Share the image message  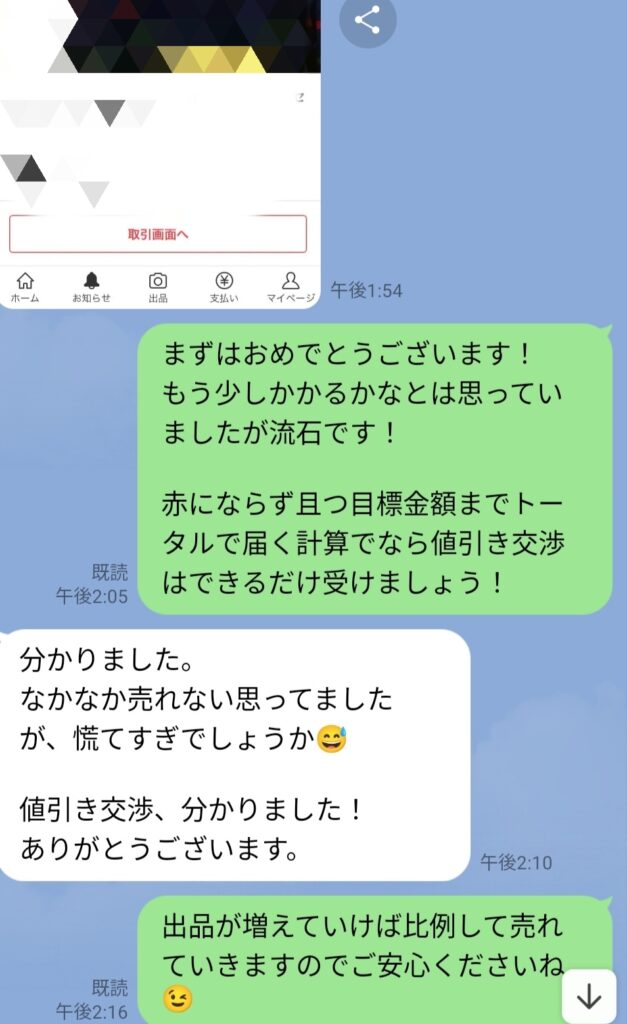click(x=367, y=21)
